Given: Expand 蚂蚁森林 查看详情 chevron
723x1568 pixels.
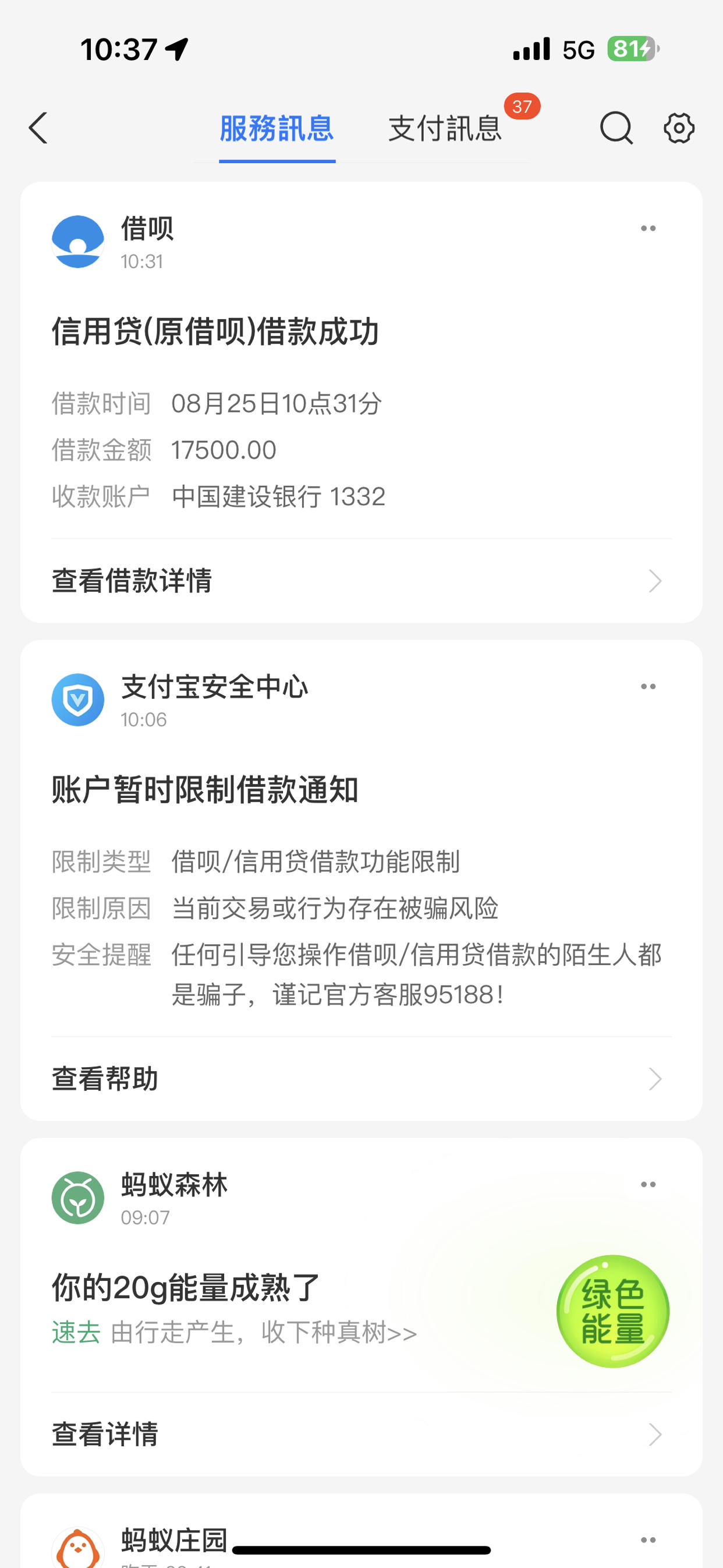Looking at the screenshot, I should (x=655, y=1435).
